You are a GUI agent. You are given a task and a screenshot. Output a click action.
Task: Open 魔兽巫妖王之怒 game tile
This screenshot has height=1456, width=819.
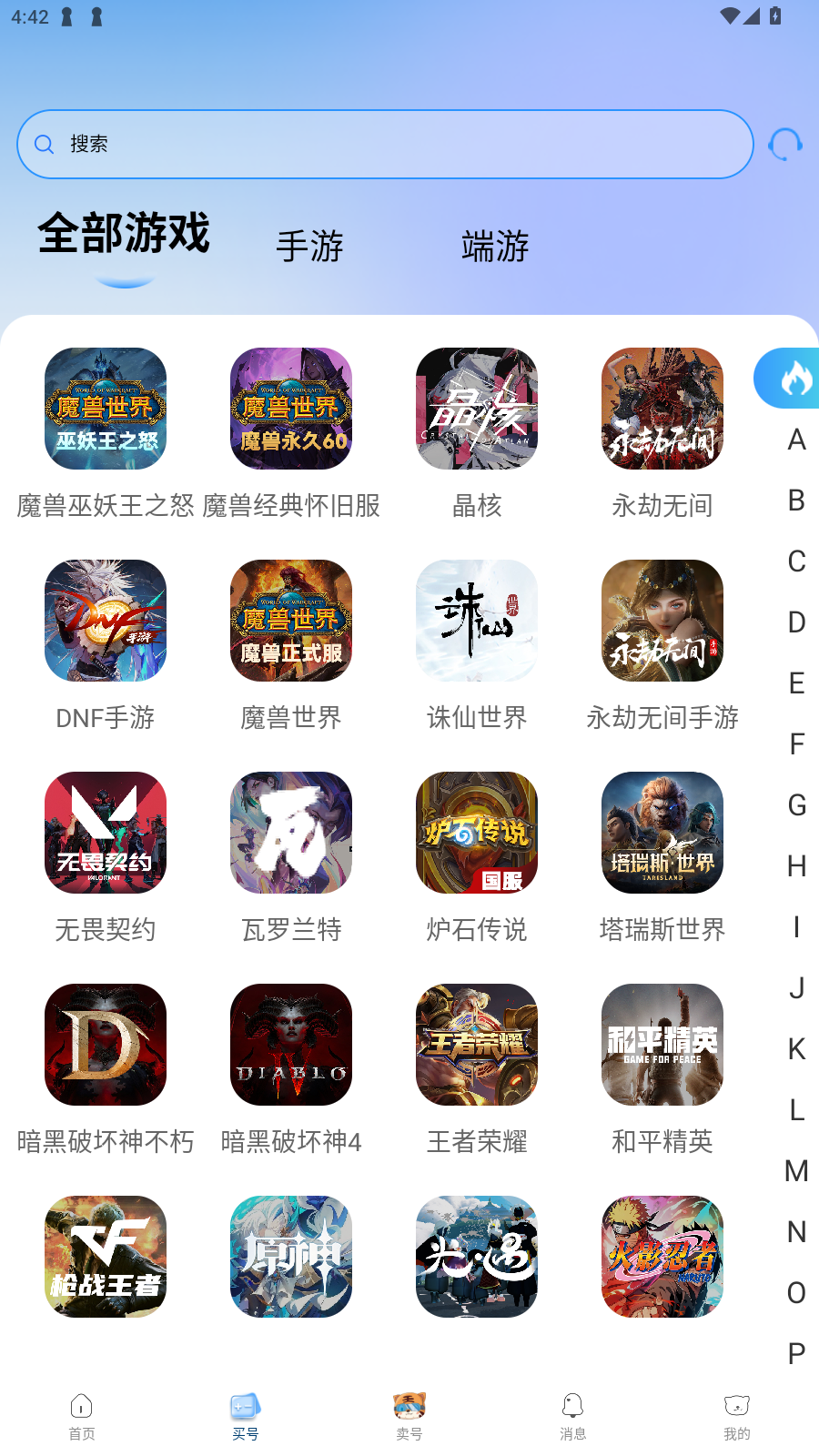pos(106,409)
